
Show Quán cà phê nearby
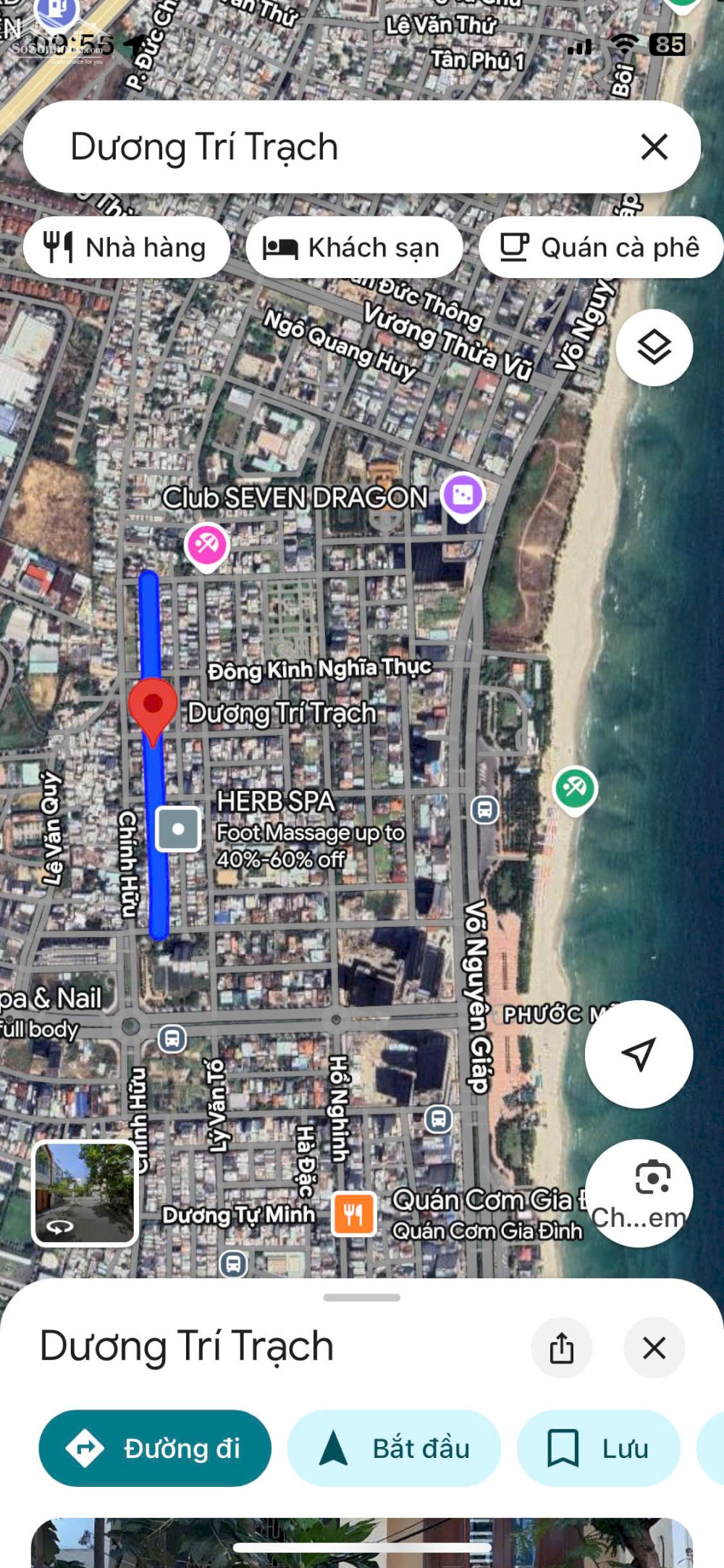click(601, 248)
